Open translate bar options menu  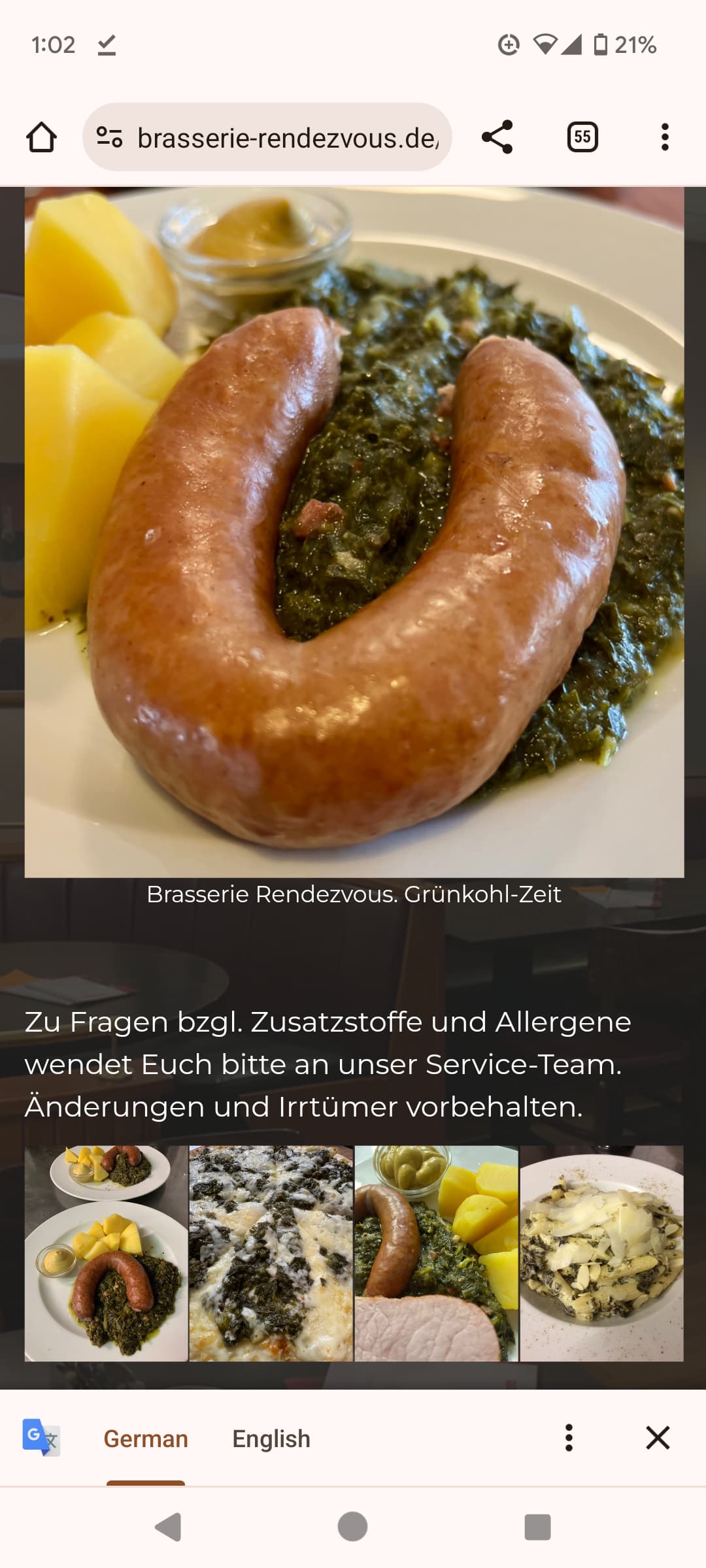click(x=569, y=1438)
